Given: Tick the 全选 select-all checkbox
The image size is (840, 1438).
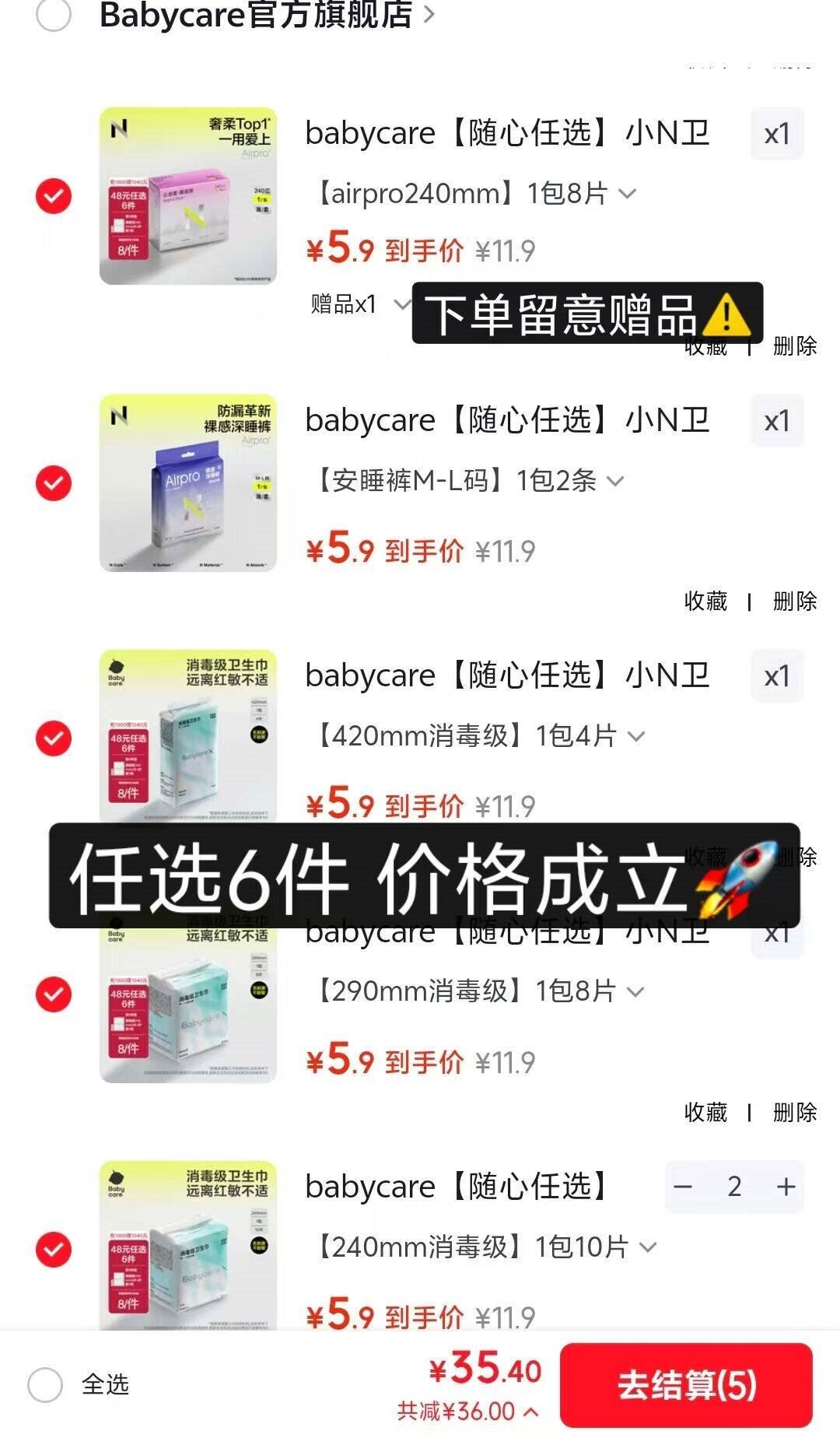Looking at the screenshot, I should [x=45, y=1384].
